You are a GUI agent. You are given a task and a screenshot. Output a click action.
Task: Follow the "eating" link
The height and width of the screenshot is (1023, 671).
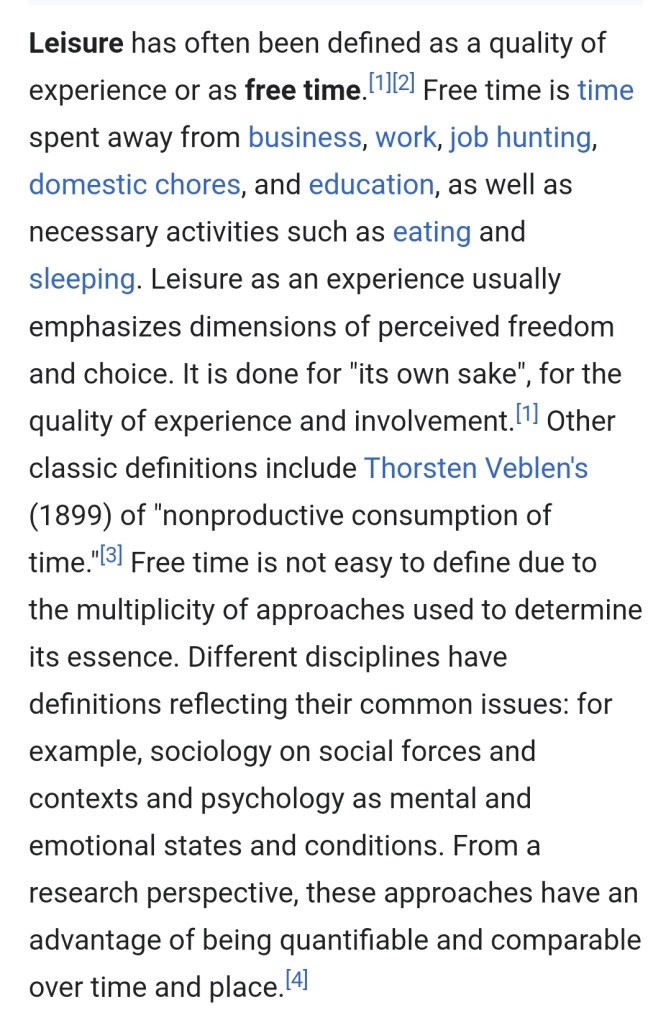[x=431, y=232]
